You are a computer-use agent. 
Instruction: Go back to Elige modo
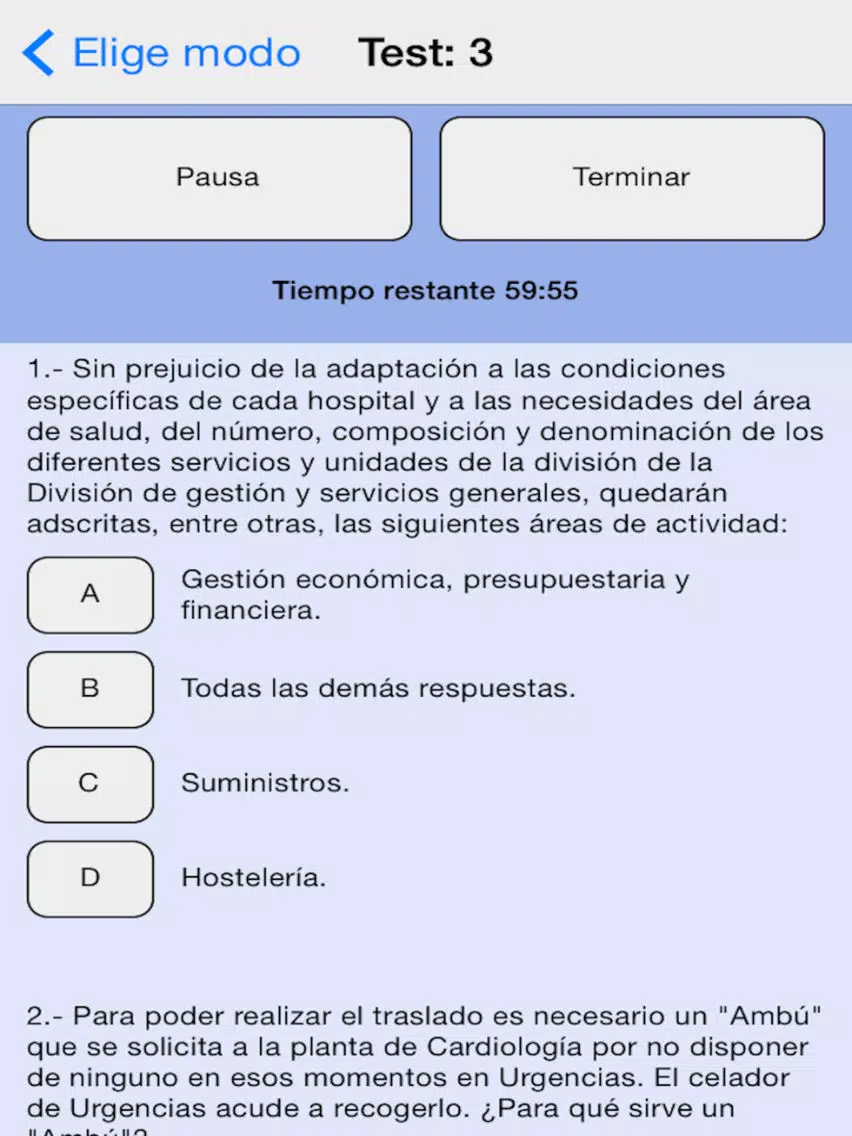(x=162, y=53)
